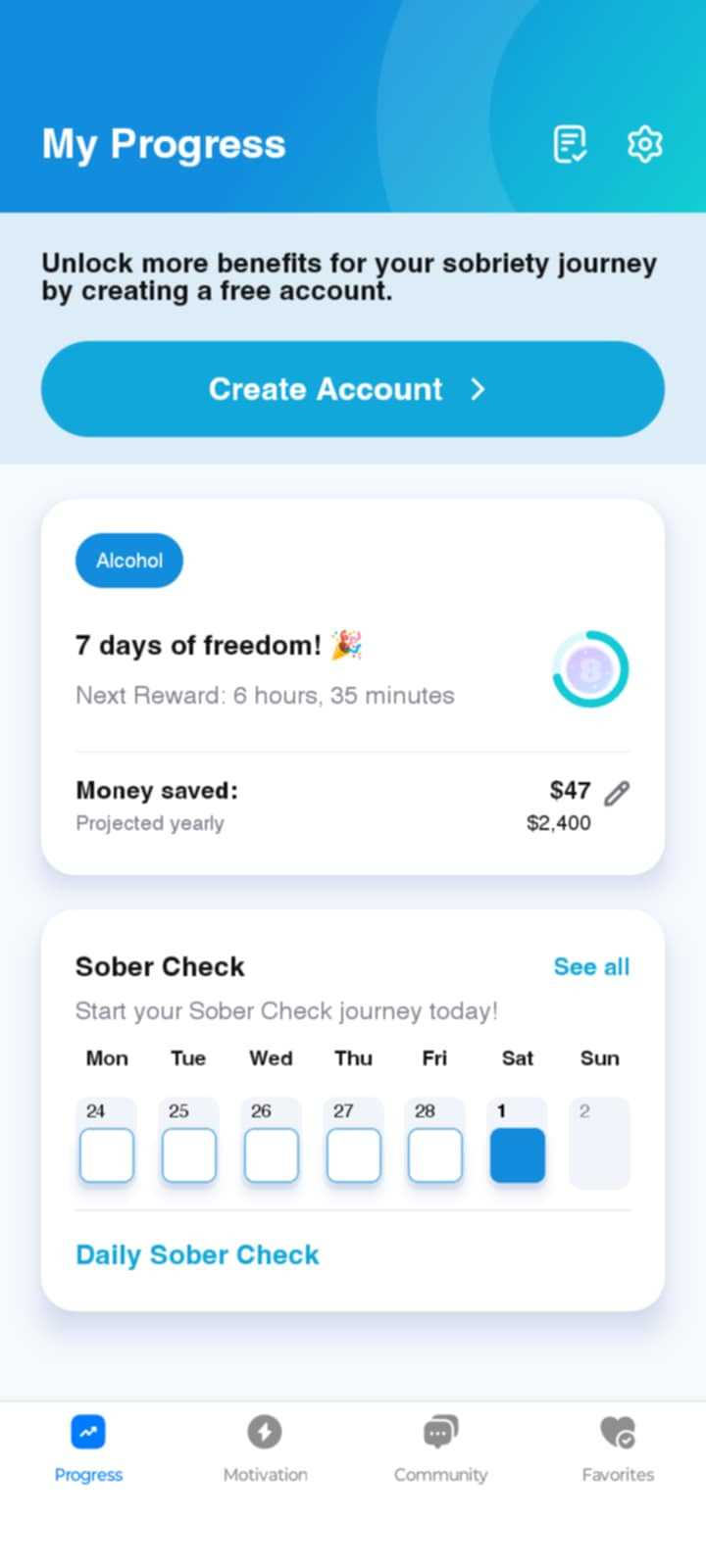Open Daily Sober Check
Image resolution: width=706 pixels, height=1568 pixels.
(x=197, y=1255)
